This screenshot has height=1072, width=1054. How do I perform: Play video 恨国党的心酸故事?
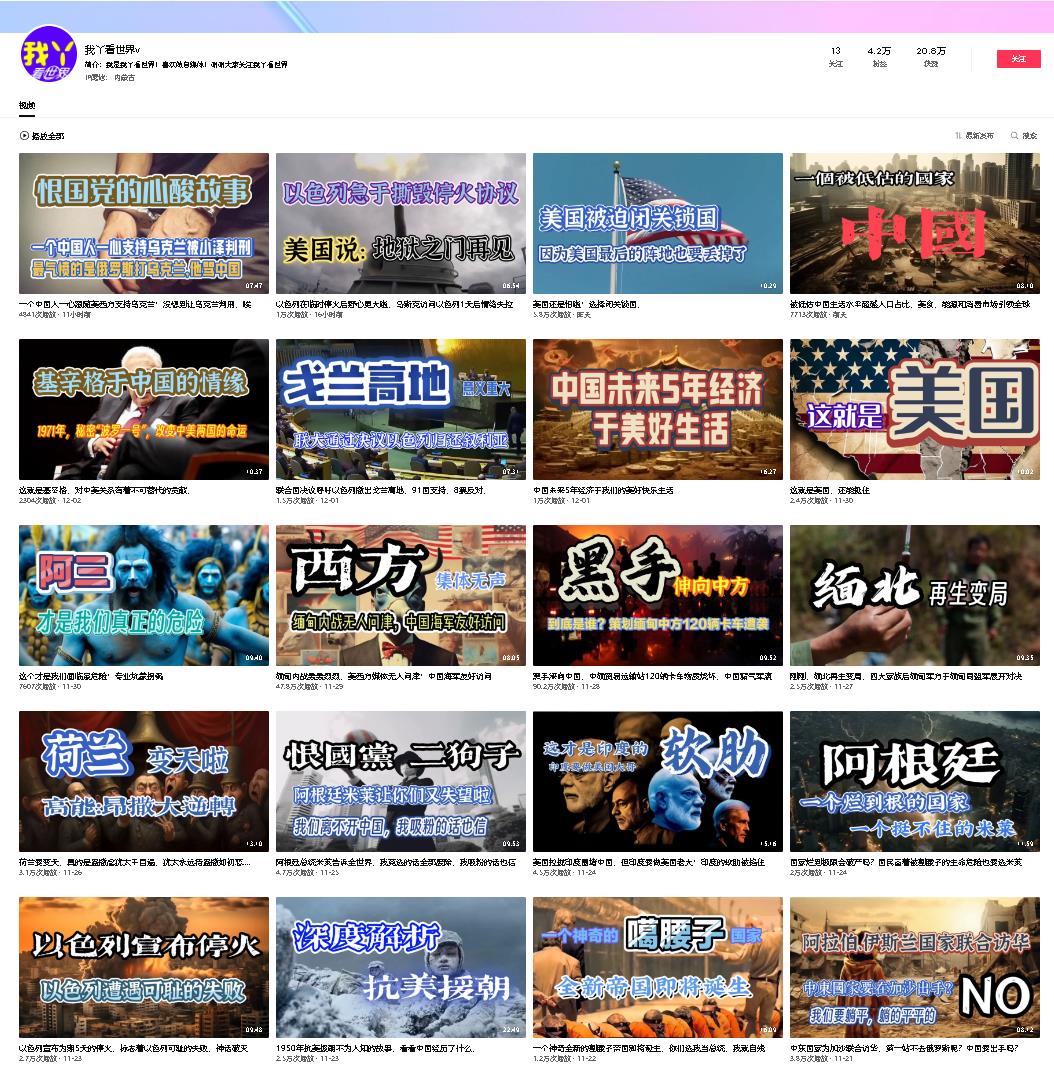click(x=144, y=223)
